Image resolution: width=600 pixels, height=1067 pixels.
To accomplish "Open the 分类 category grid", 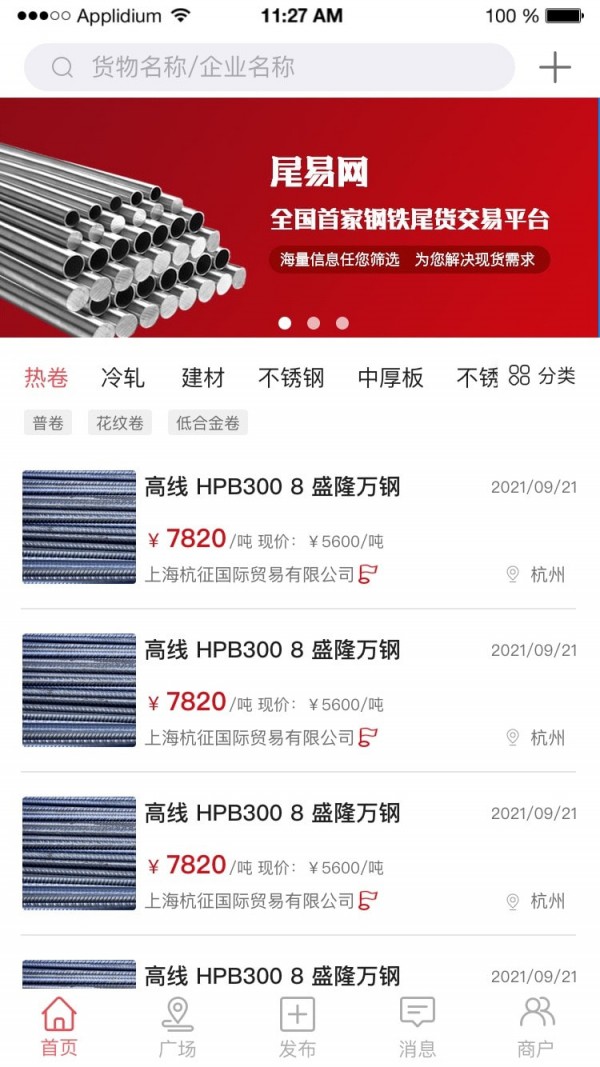I will (x=542, y=376).
